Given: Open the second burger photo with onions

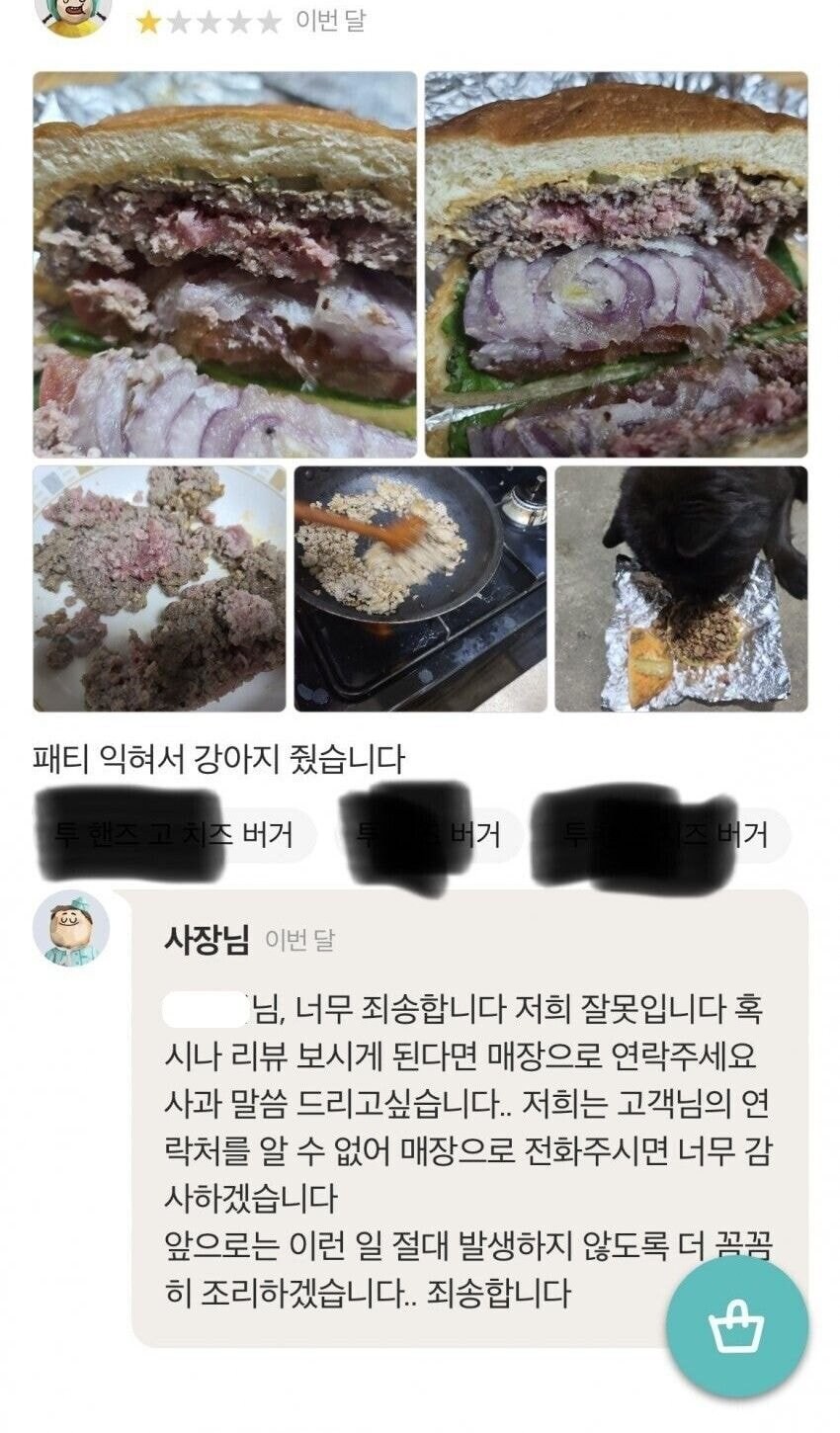Looking at the screenshot, I should pos(618,257).
